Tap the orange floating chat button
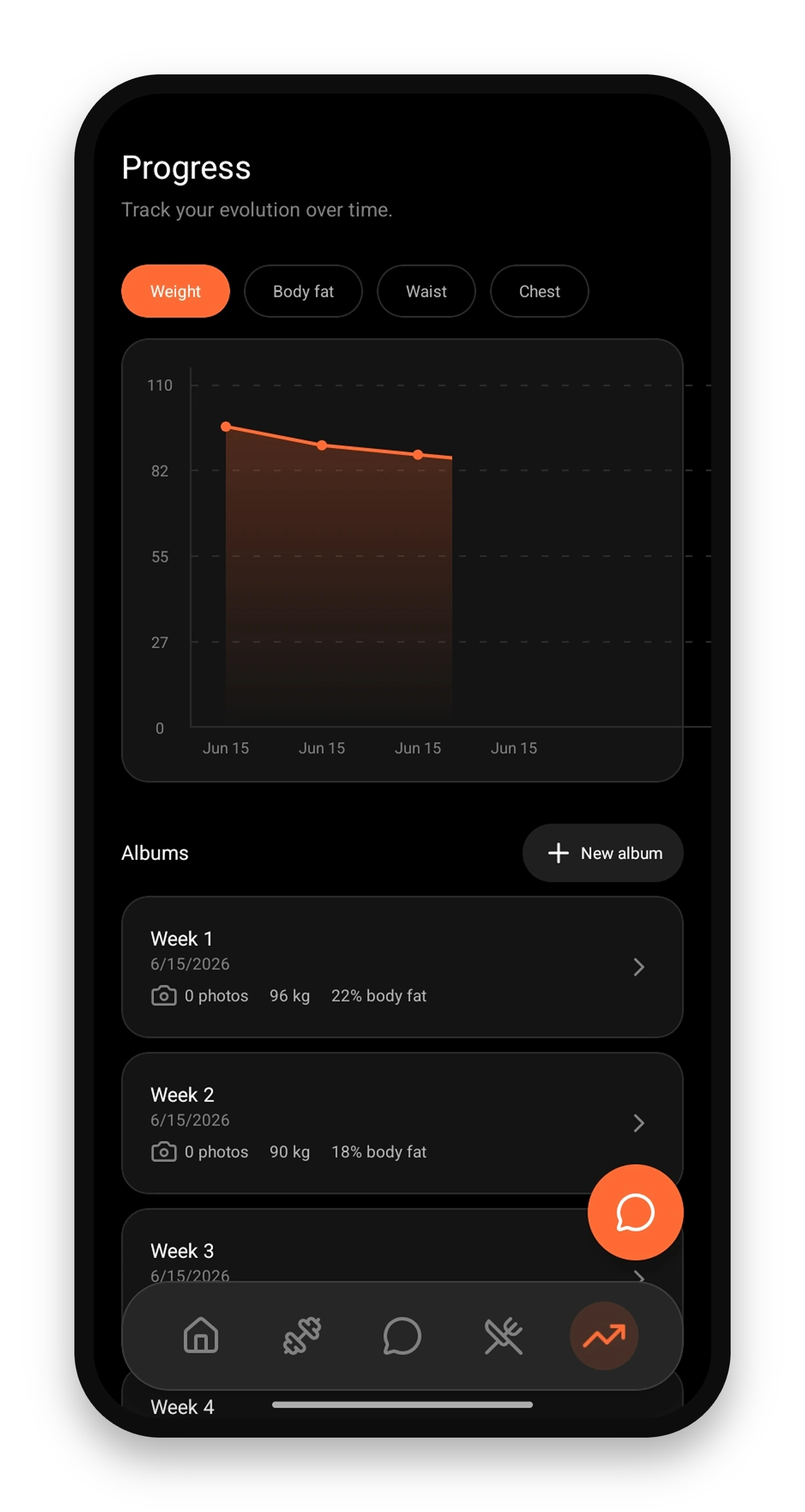805x1512 pixels. pyautogui.click(x=635, y=1212)
